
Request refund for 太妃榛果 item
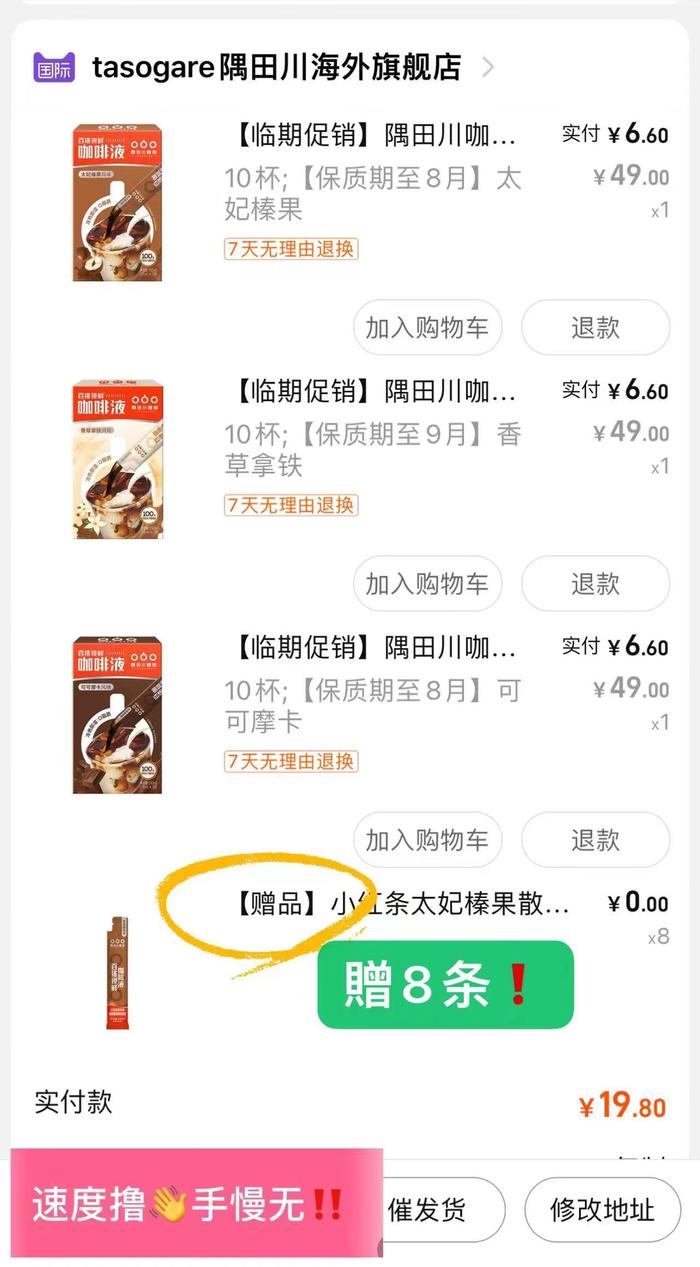point(595,328)
